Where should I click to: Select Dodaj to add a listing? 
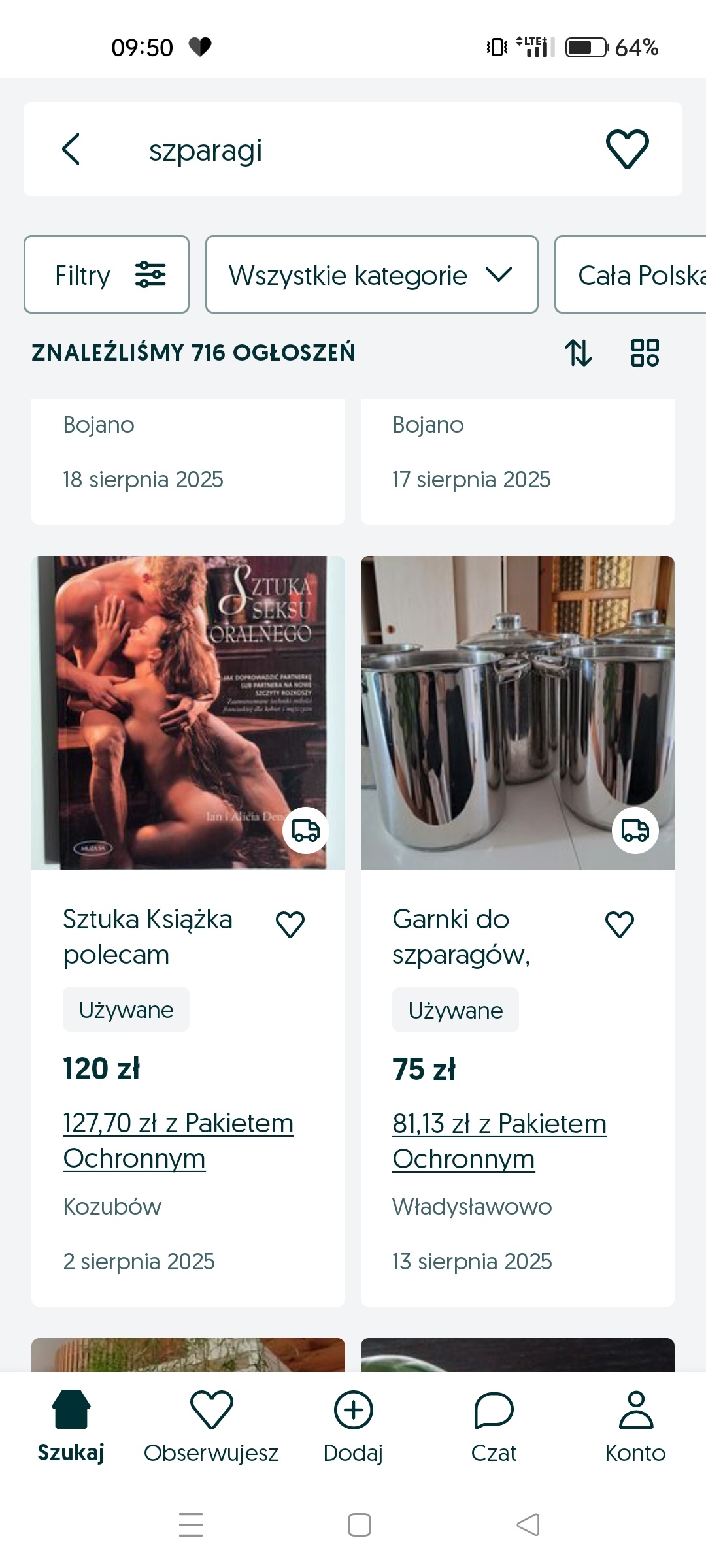(x=353, y=1426)
